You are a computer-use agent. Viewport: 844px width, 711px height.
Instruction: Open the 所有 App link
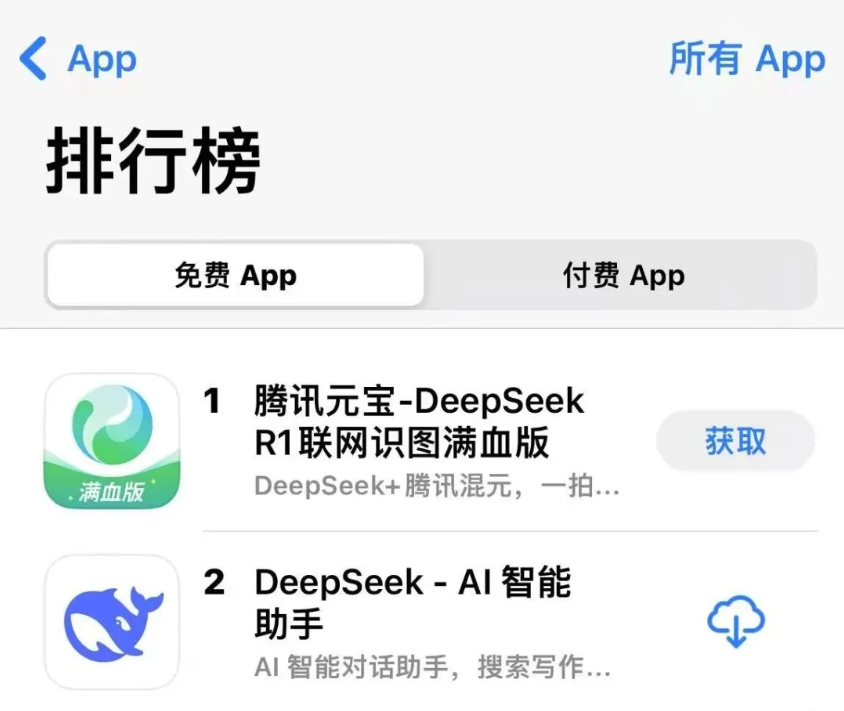pos(746,60)
